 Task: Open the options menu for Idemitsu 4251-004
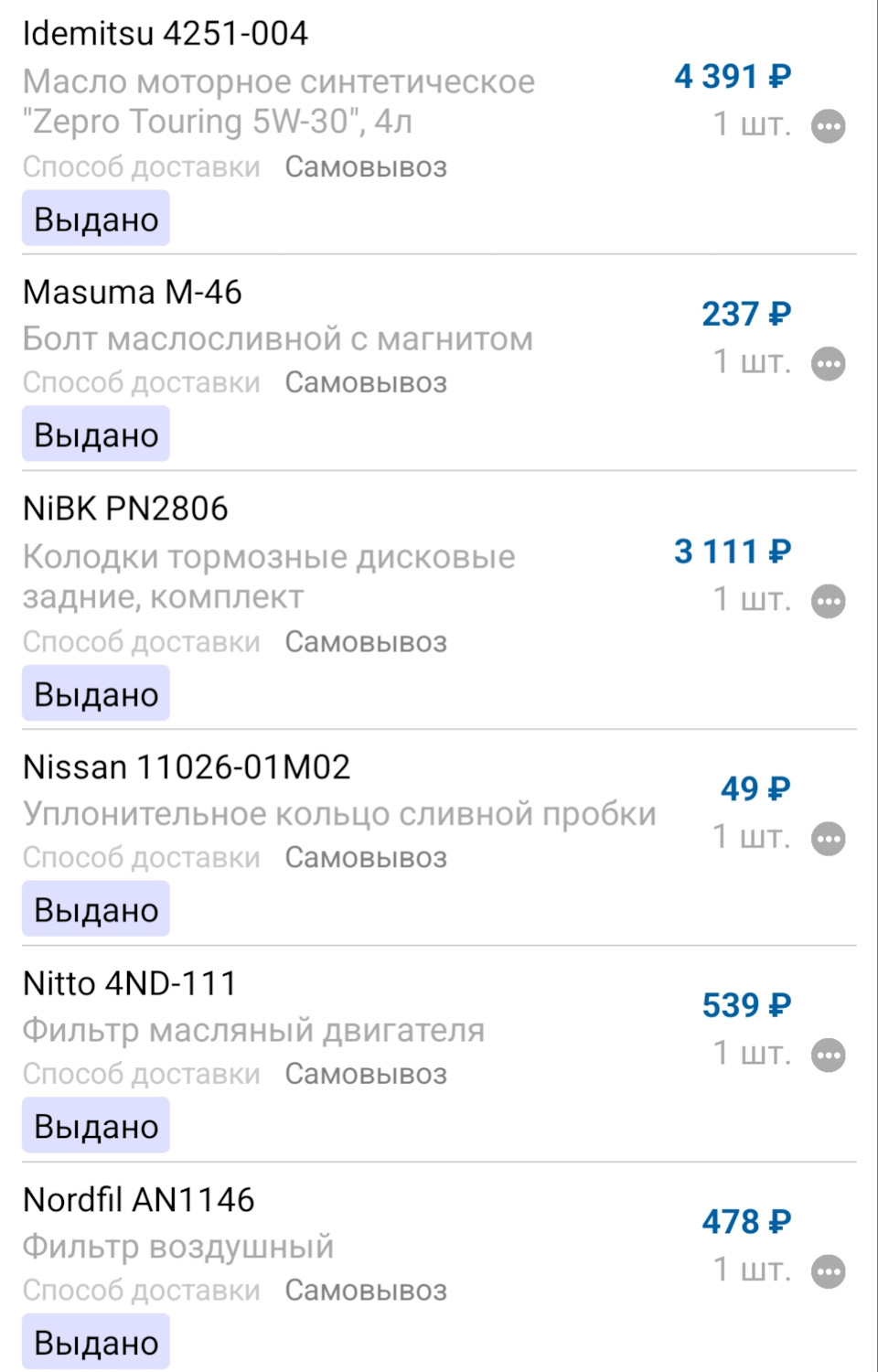(828, 127)
